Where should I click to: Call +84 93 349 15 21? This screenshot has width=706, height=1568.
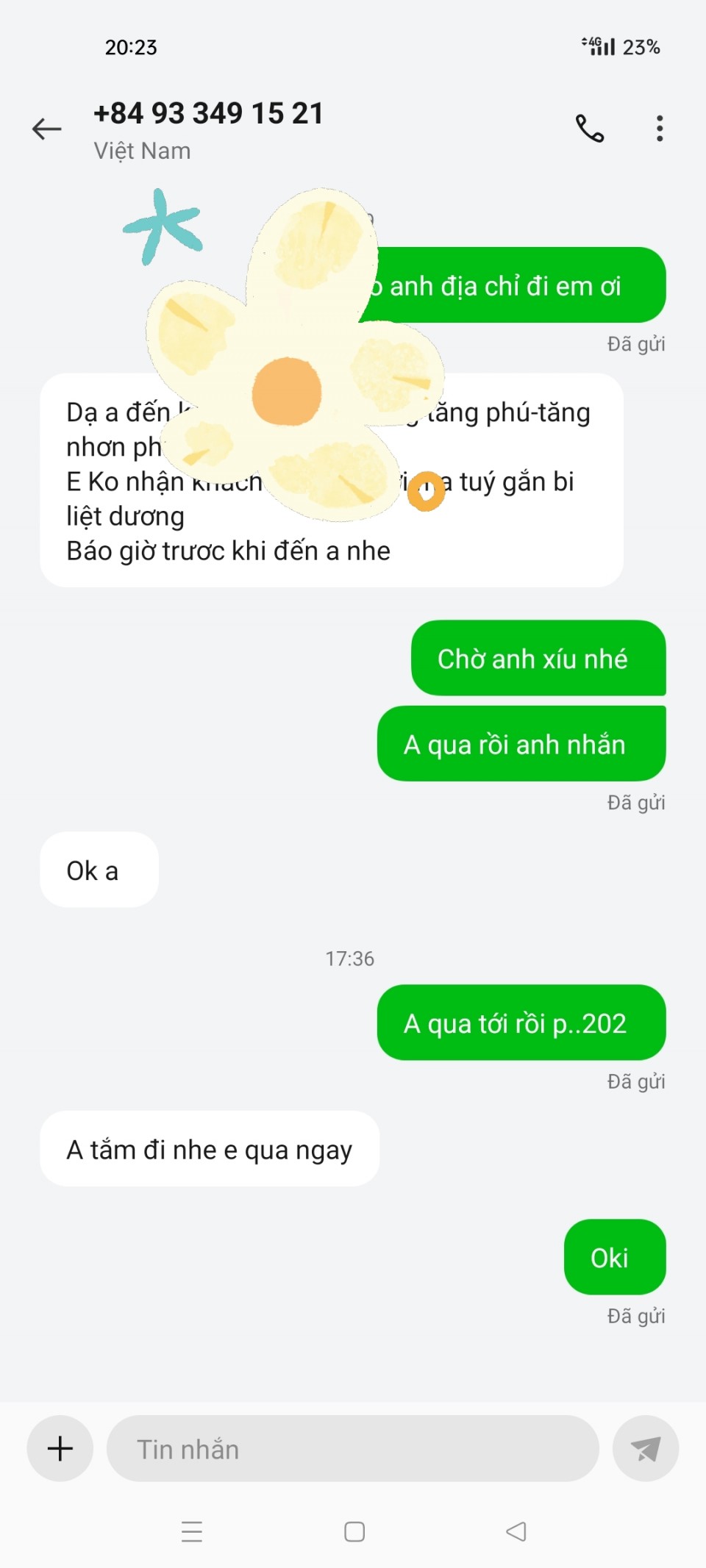coord(589,129)
